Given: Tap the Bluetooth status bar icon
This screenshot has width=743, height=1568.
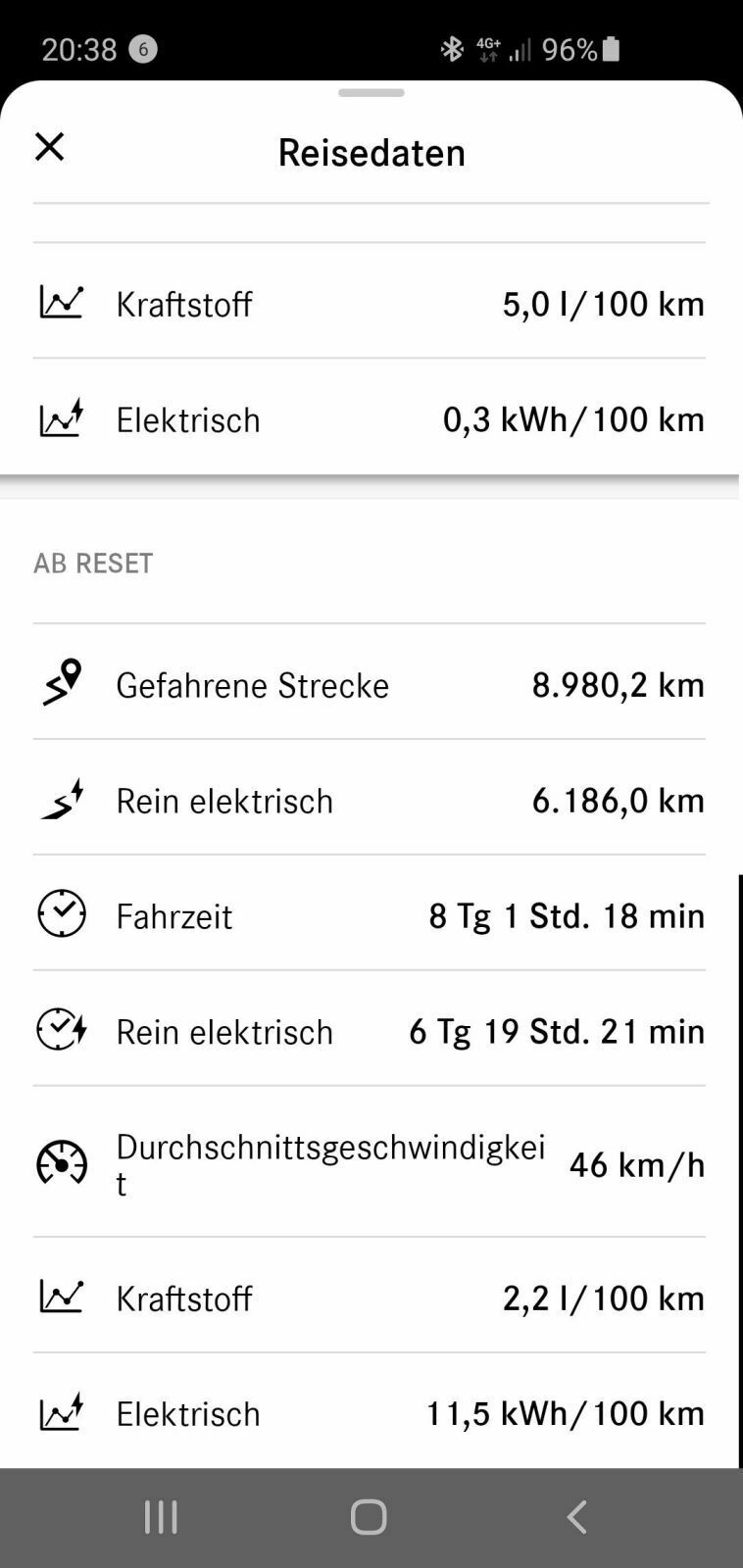Looking at the screenshot, I should (x=453, y=47).
